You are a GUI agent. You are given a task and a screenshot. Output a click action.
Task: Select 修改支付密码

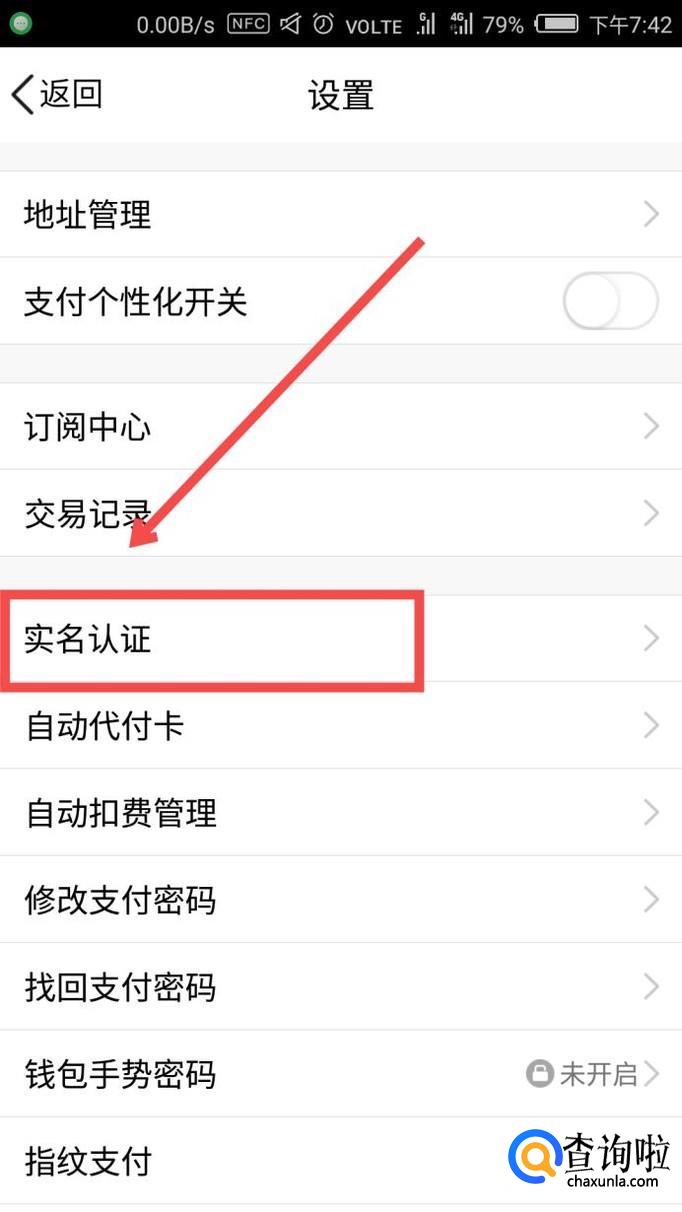tap(341, 900)
